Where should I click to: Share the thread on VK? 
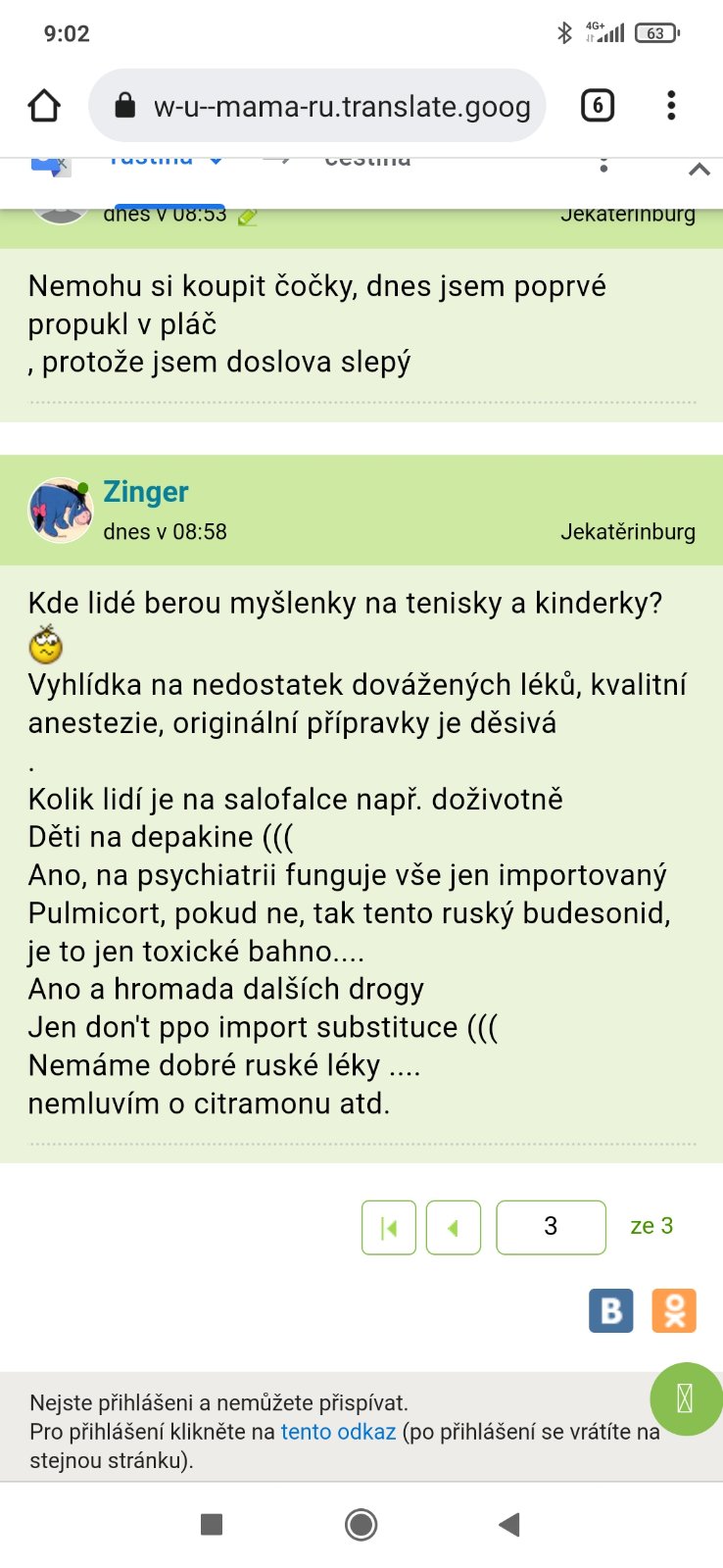click(611, 1310)
